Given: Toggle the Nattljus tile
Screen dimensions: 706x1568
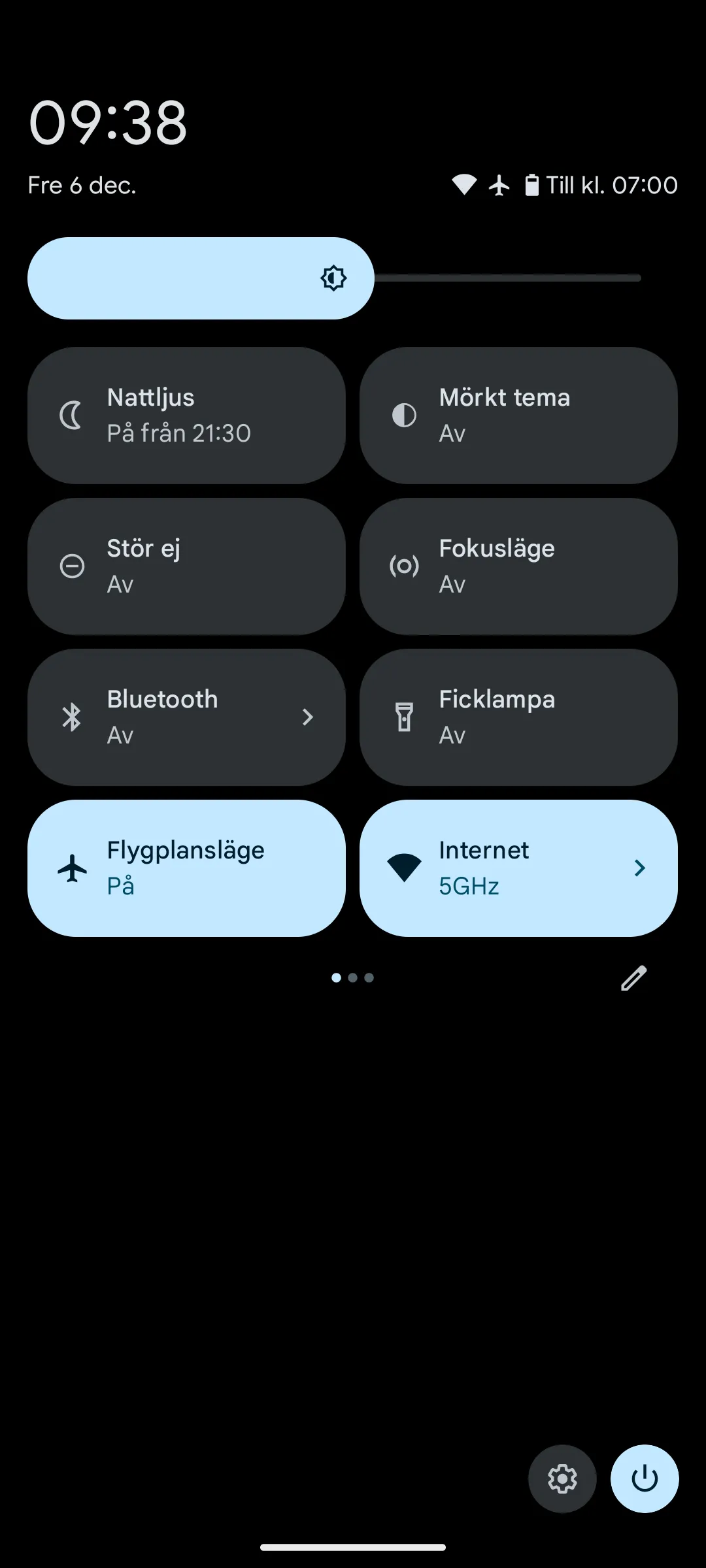Looking at the screenshot, I should point(186,416).
